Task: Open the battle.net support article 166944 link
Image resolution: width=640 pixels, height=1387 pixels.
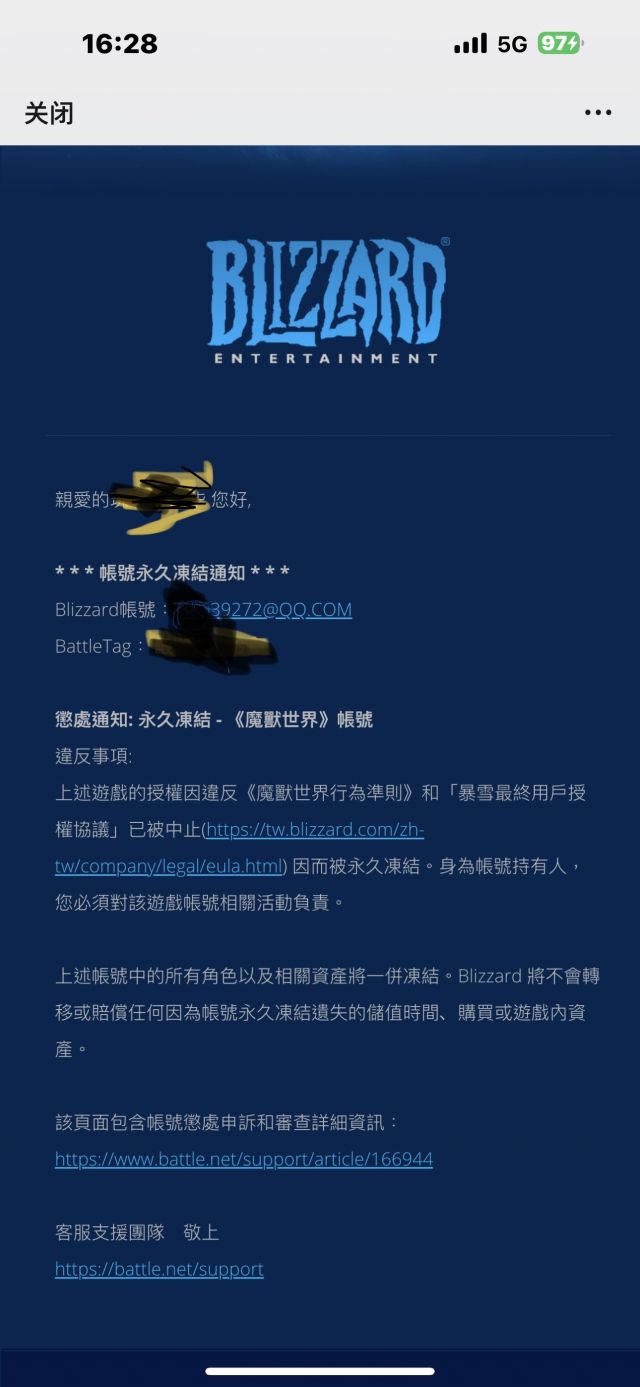Action: 244,1159
